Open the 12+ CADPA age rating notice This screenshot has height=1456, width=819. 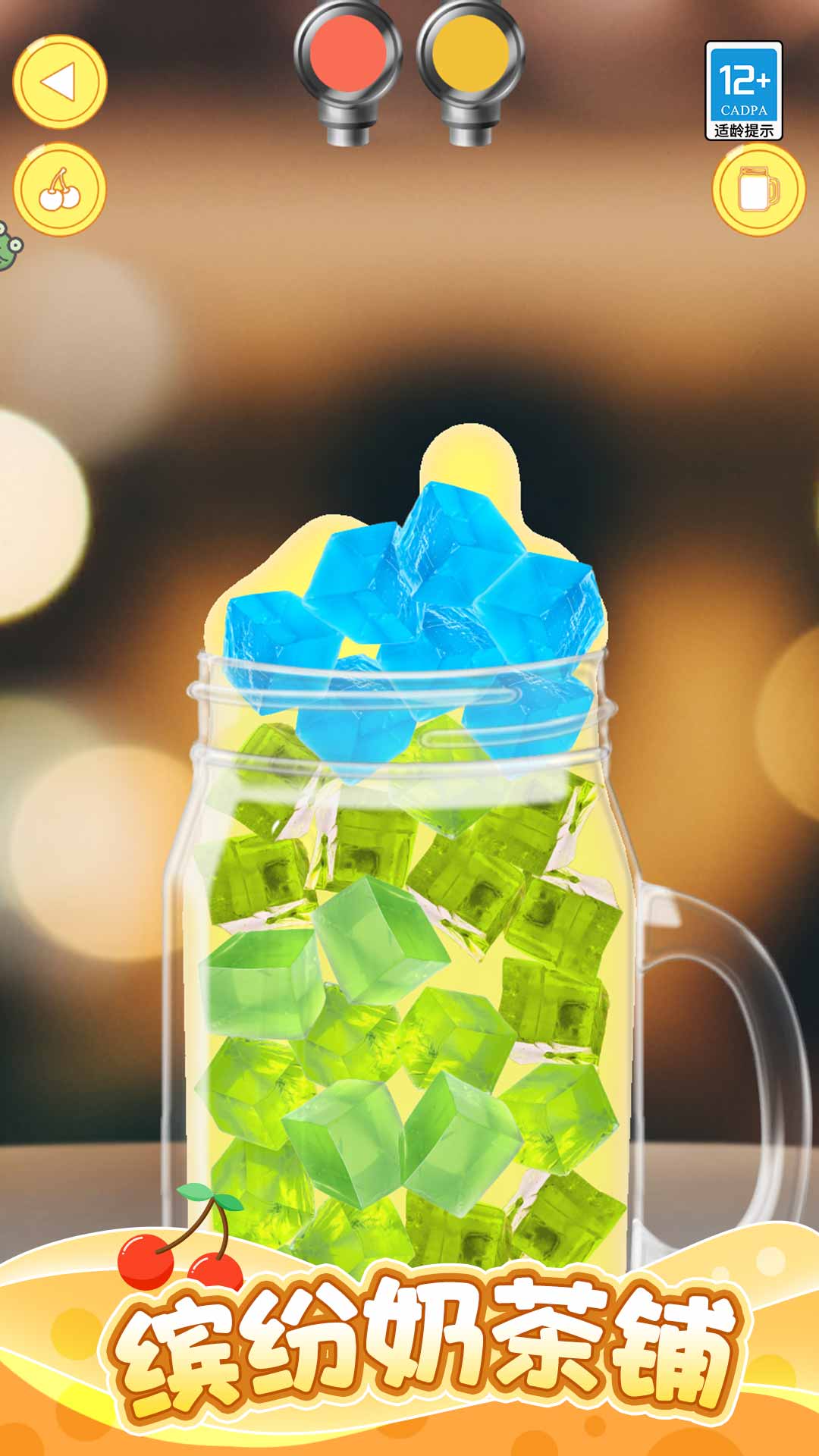click(x=743, y=91)
